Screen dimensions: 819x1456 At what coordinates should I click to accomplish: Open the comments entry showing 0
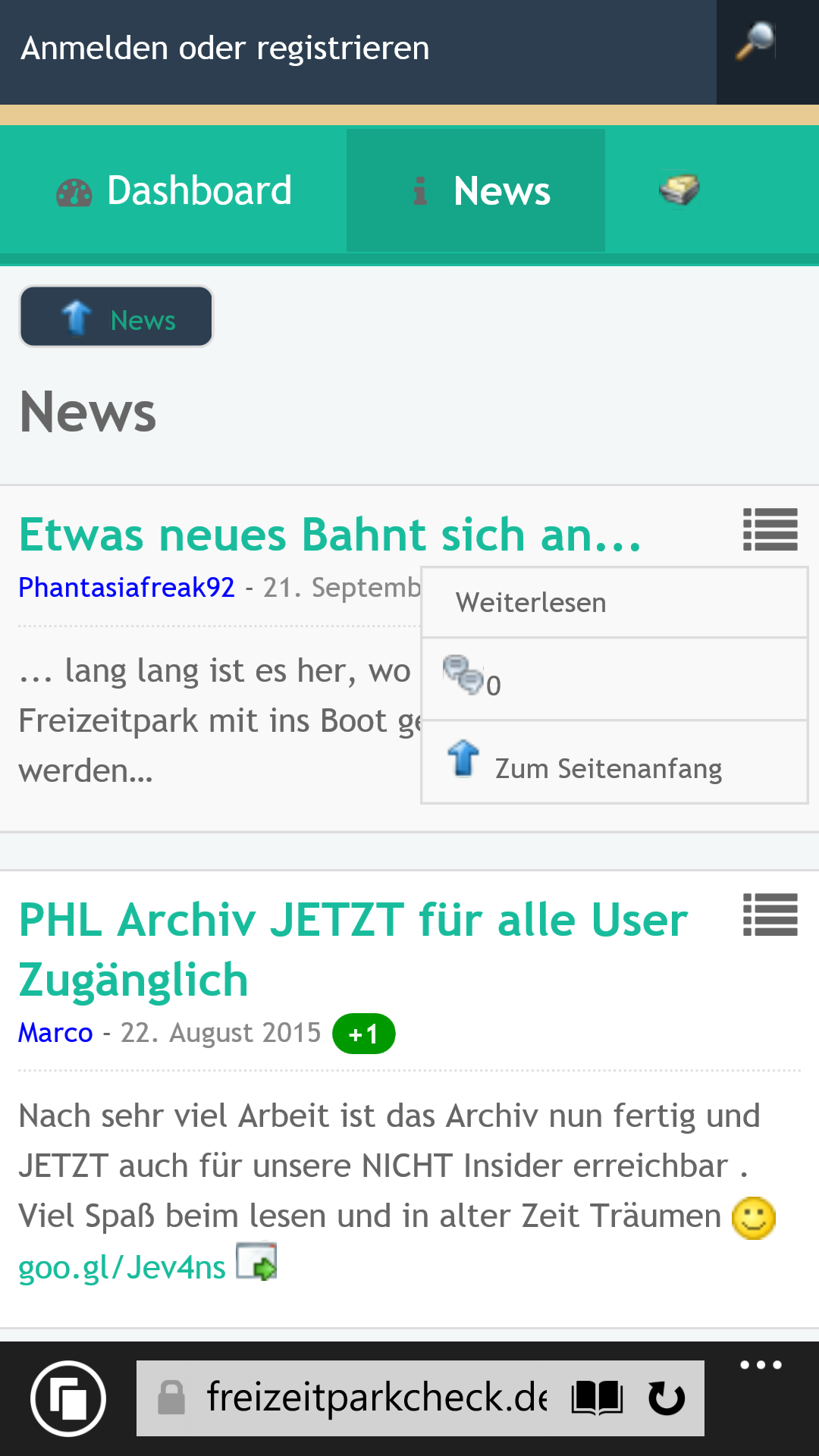pos(614,679)
